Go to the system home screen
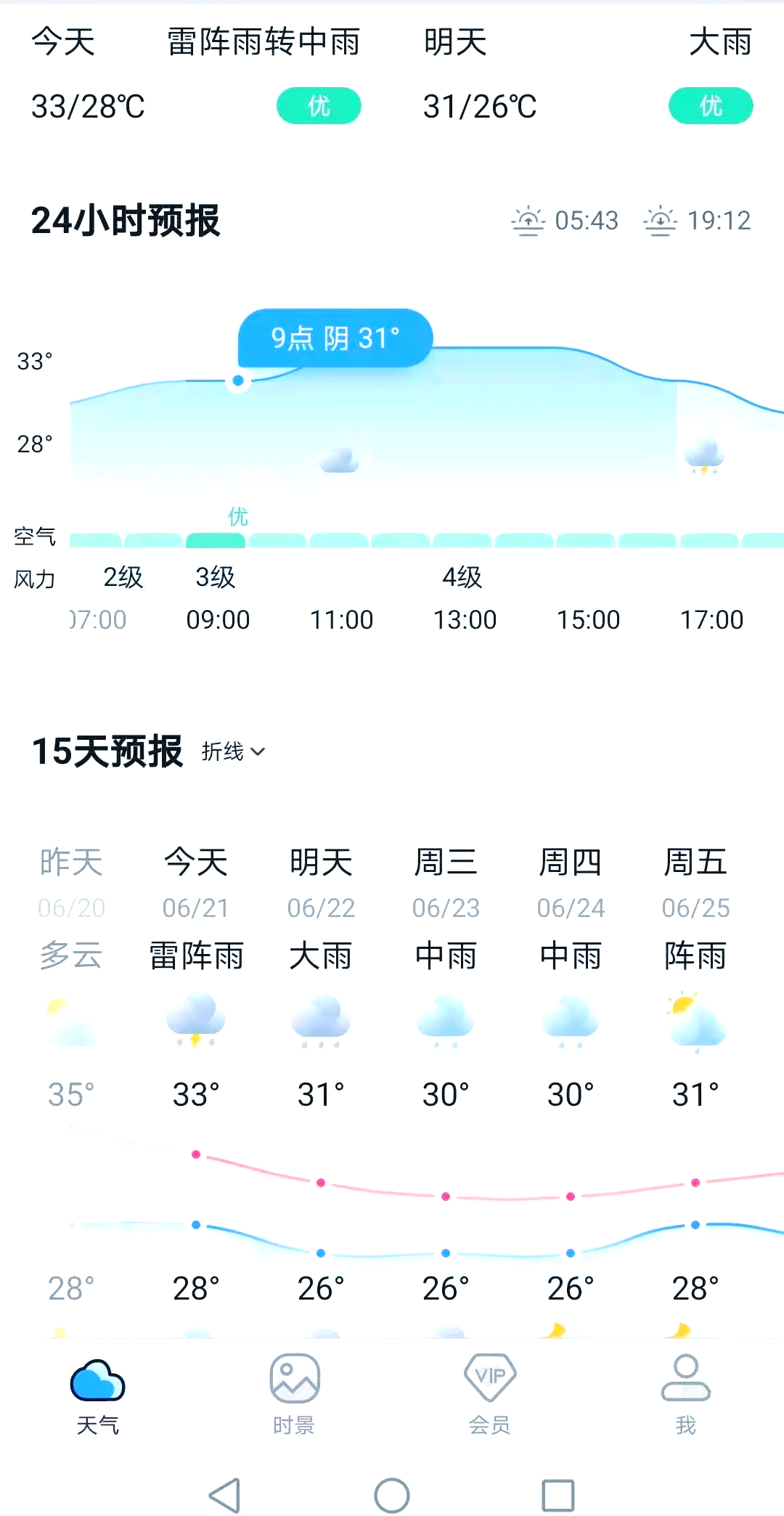This screenshot has height=1516, width=784. 392,1496
